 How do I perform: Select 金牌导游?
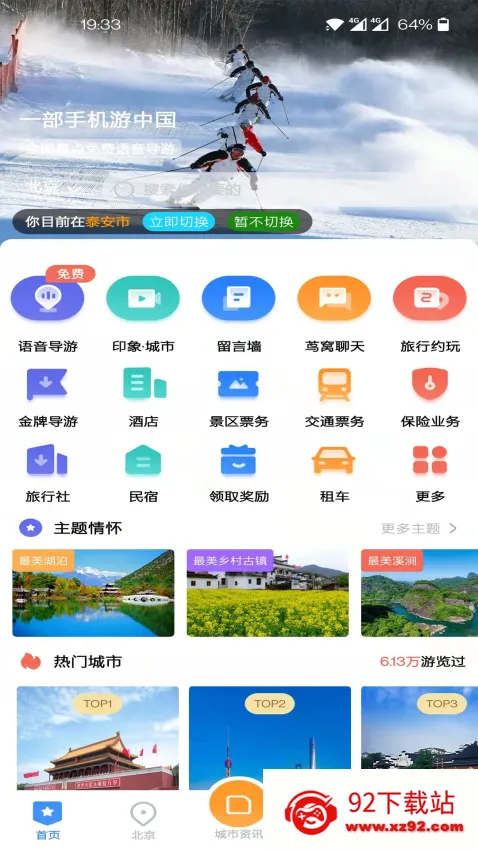[48, 398]
